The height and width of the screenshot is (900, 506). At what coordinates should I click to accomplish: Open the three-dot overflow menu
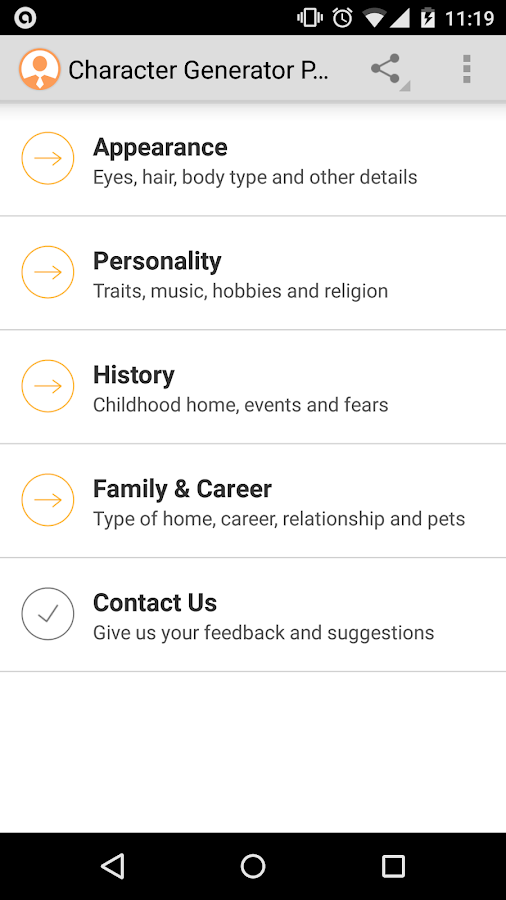point(466,69)
